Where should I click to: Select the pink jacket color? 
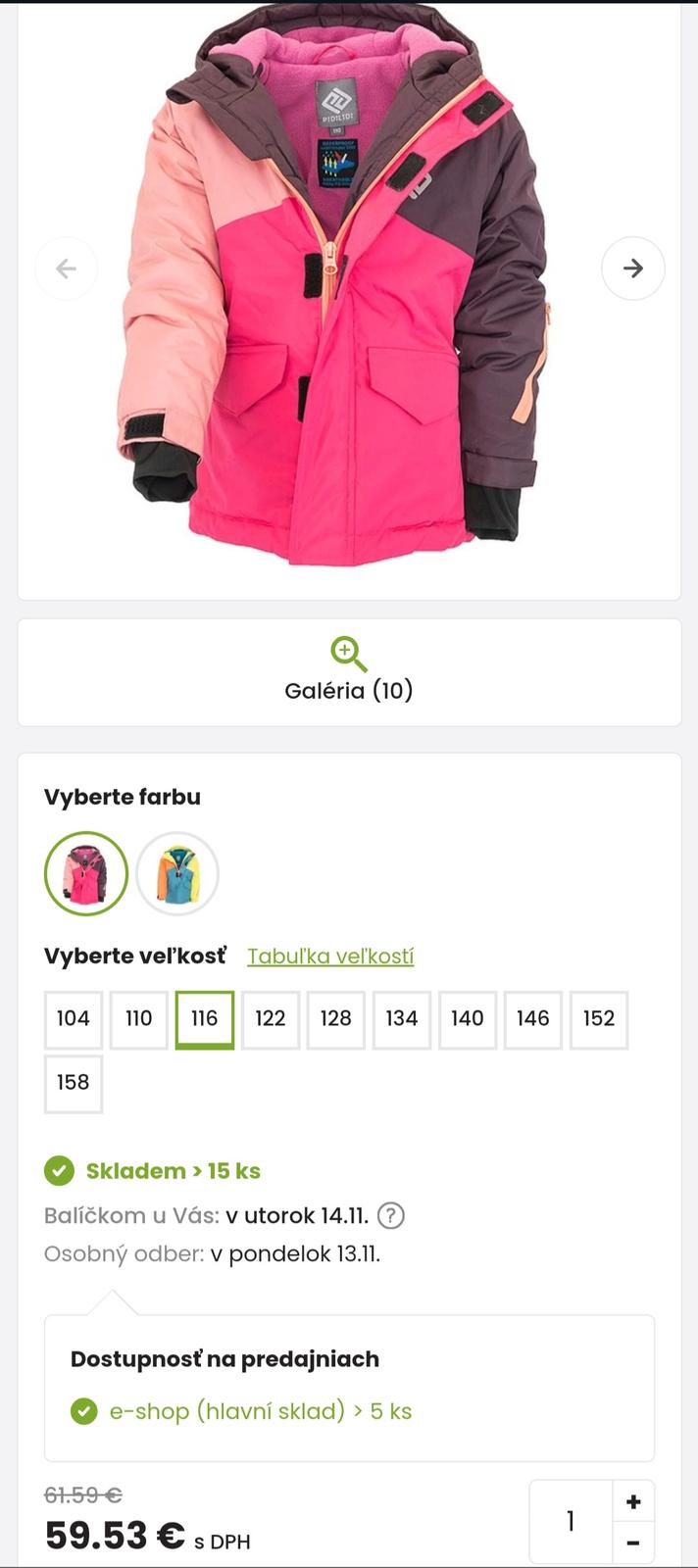(x=86, y=873)
